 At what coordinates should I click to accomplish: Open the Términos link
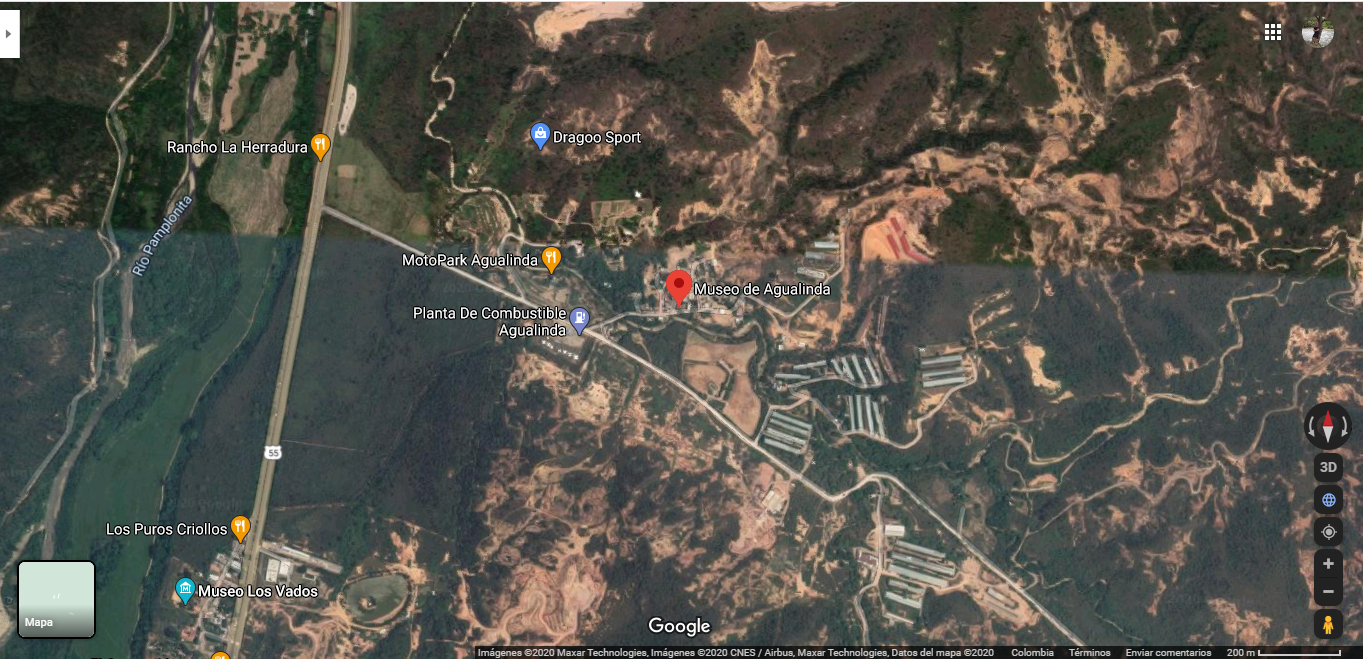(1089, 653)
